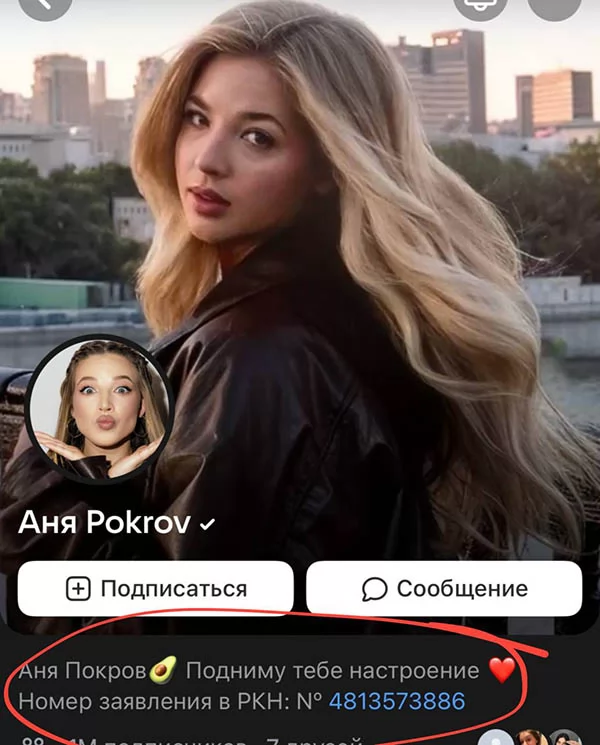This screenshot has height=745, width=600.
Task: Open the blue number link 4813573886
Action: point(397,701)
